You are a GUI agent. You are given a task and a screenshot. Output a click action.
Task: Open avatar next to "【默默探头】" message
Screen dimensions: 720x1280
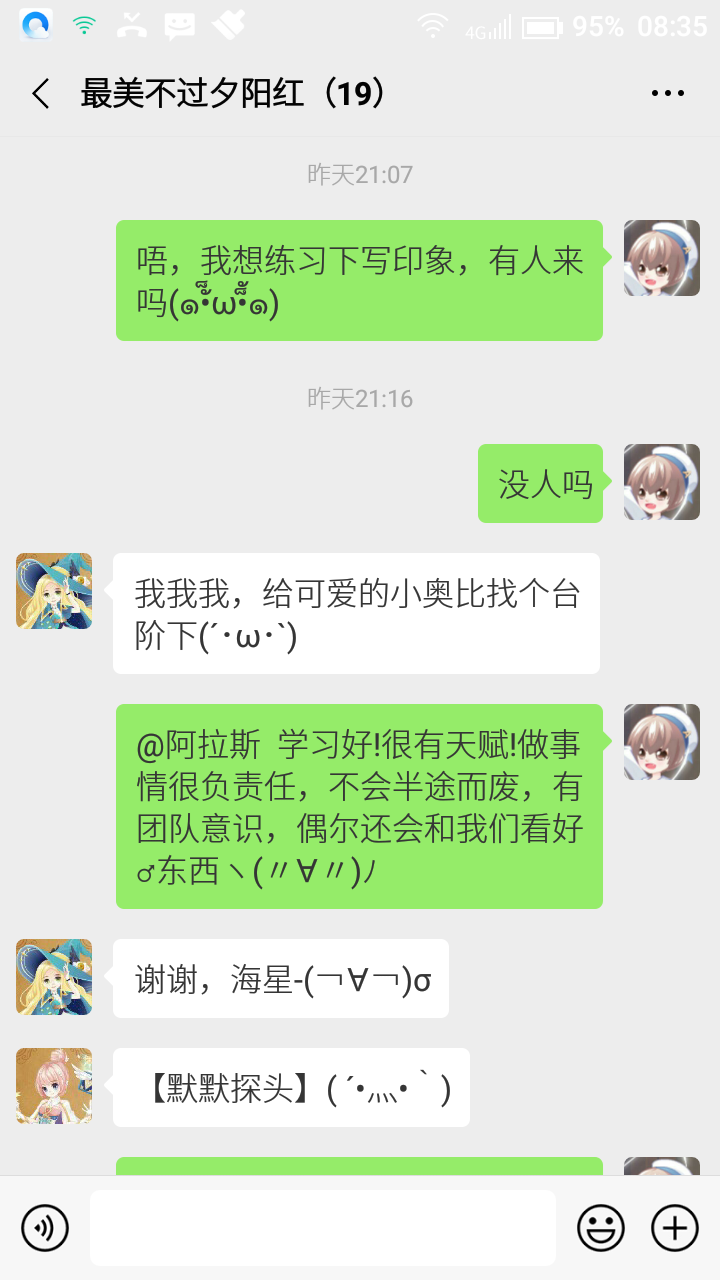[54, 1086]
